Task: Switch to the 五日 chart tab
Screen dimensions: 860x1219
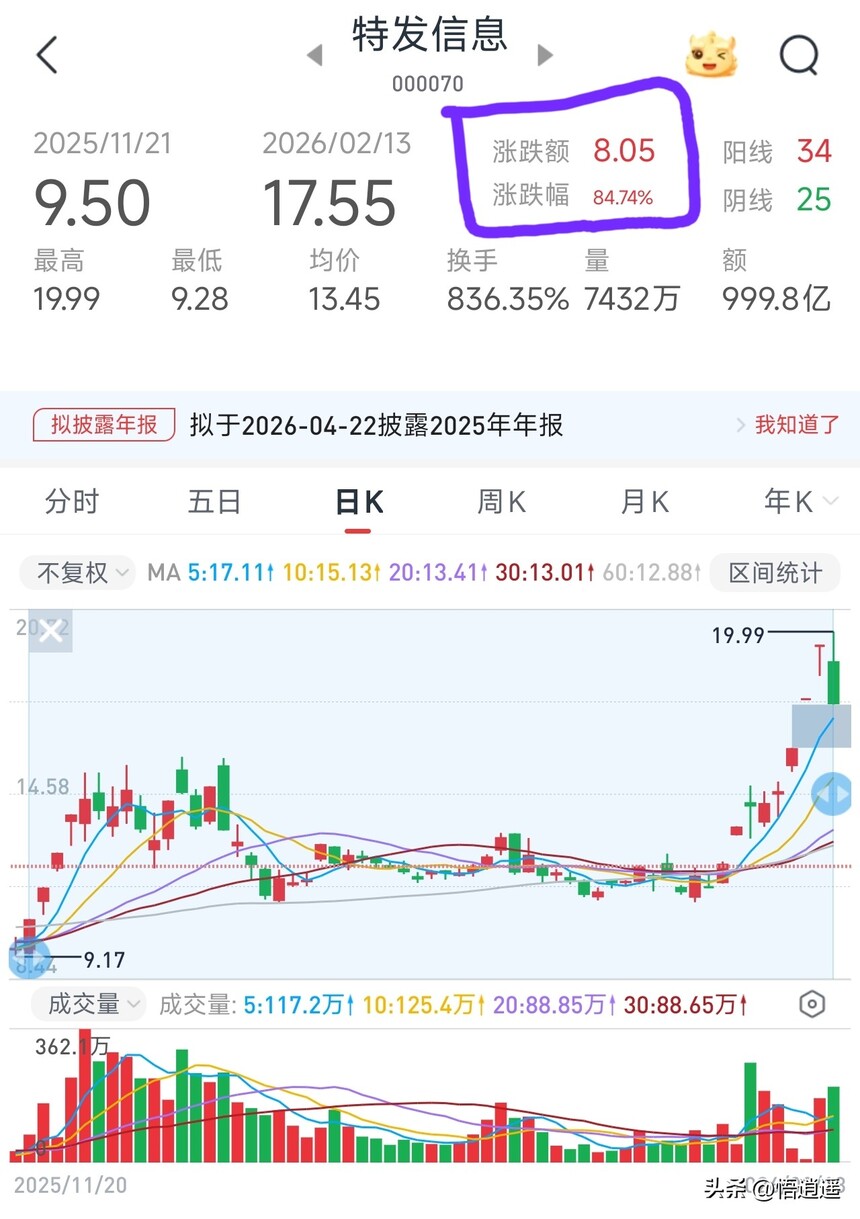Action: click(x=214, y=501)
